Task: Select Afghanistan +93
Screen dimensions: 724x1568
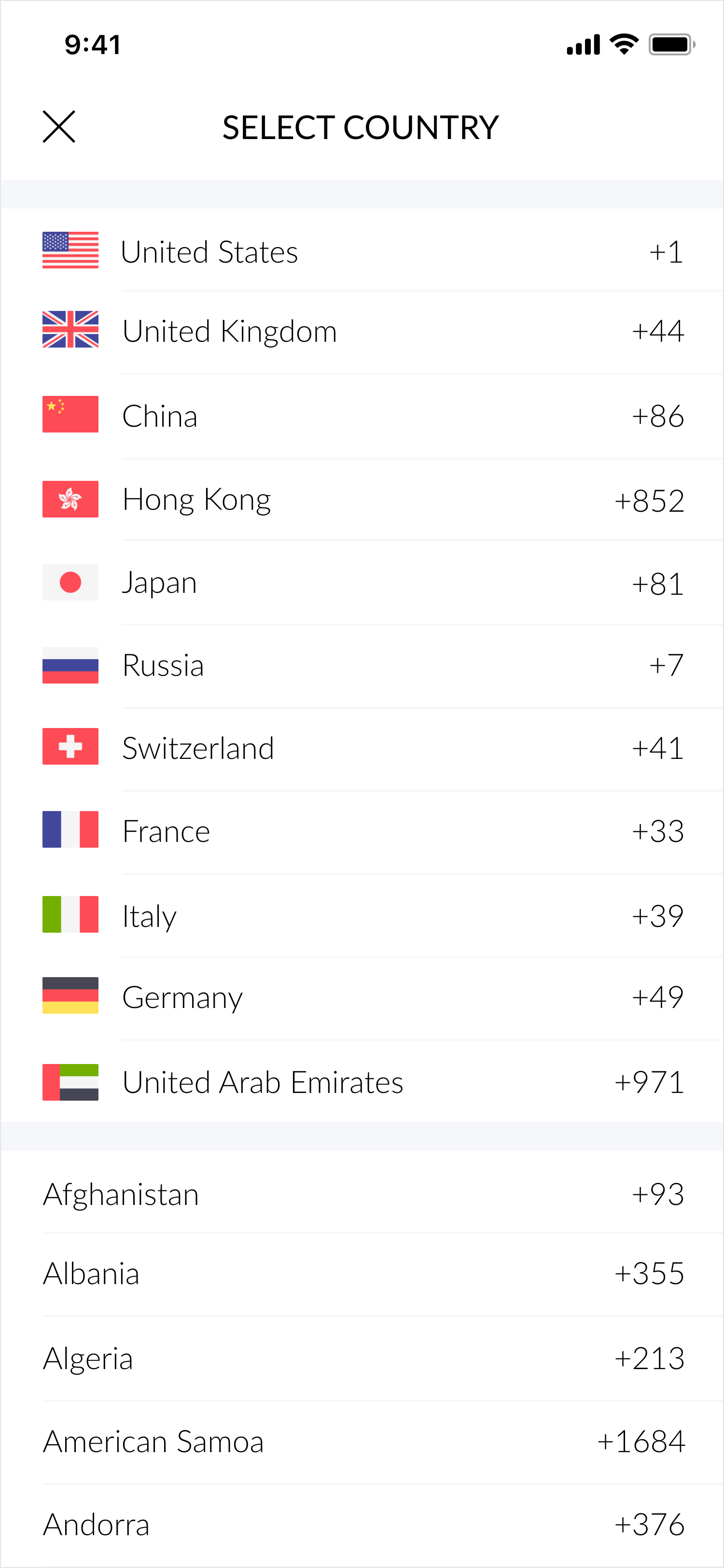Action: point(362,1192)
